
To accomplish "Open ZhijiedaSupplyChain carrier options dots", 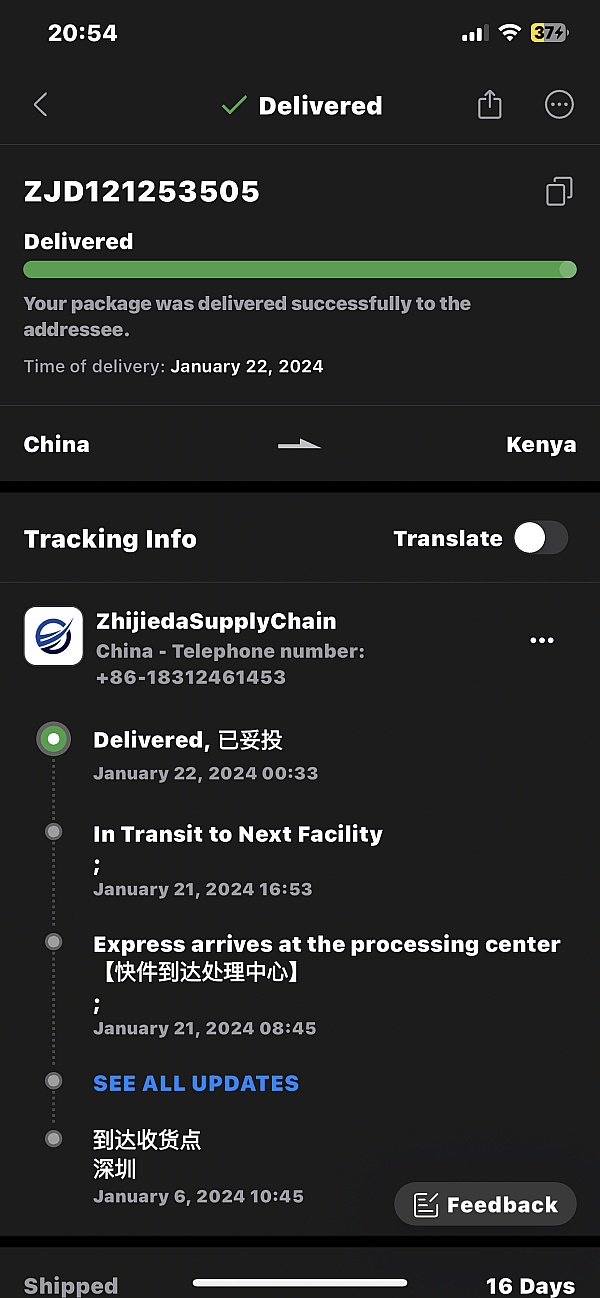I will 542,640.
